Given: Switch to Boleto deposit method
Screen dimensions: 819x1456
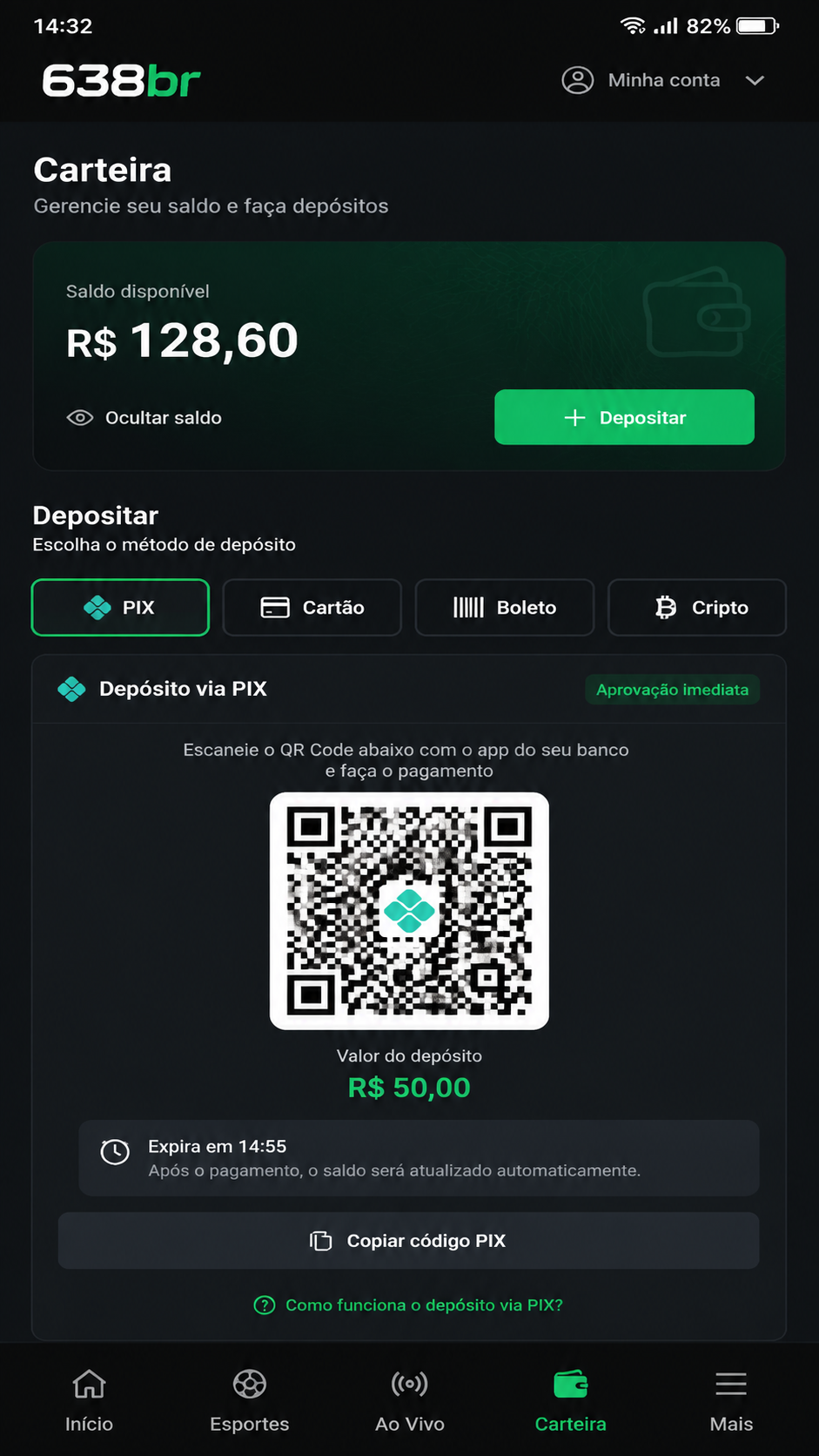Looking at the screenshot, I should (505, 607).
